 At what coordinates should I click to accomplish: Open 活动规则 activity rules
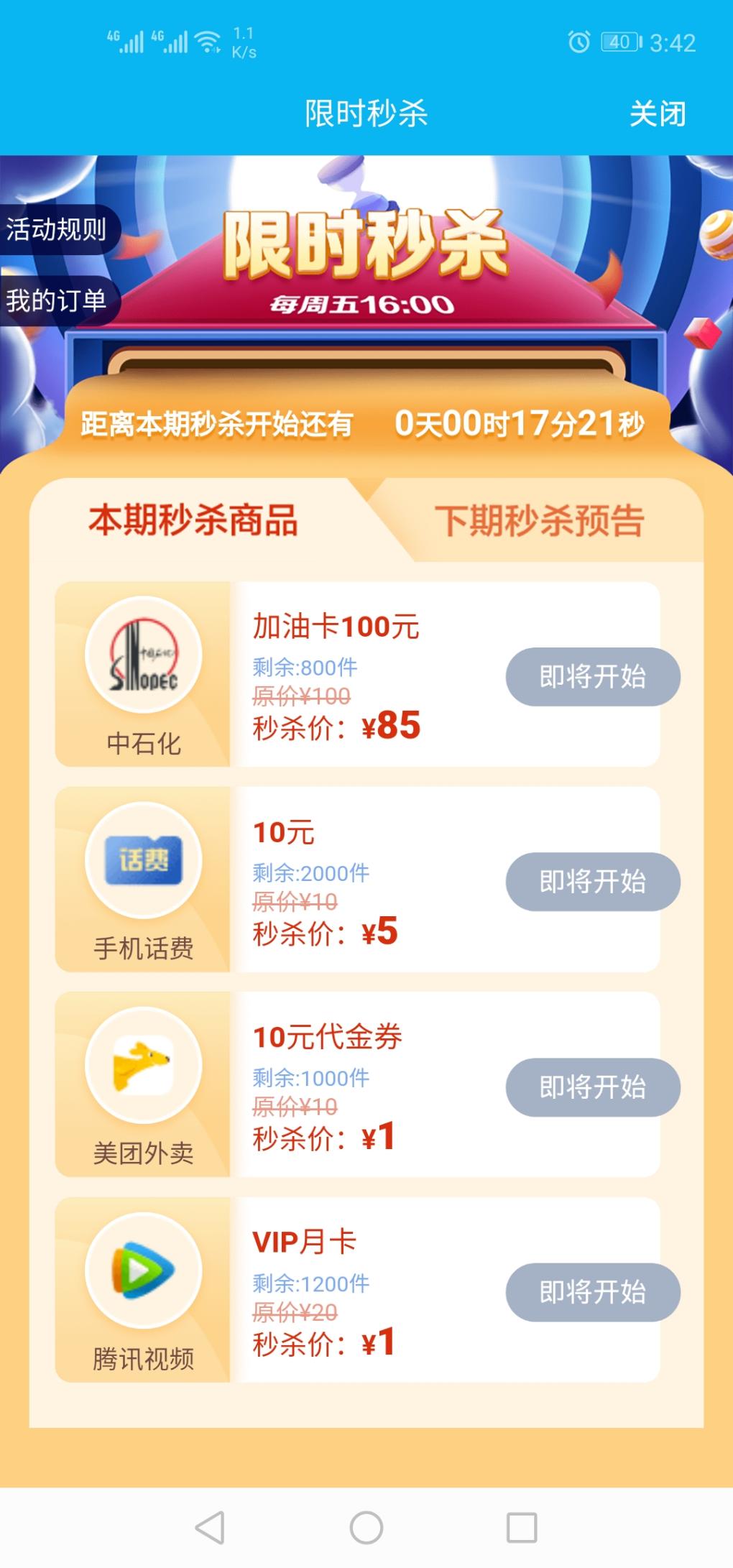pos(56,230)
